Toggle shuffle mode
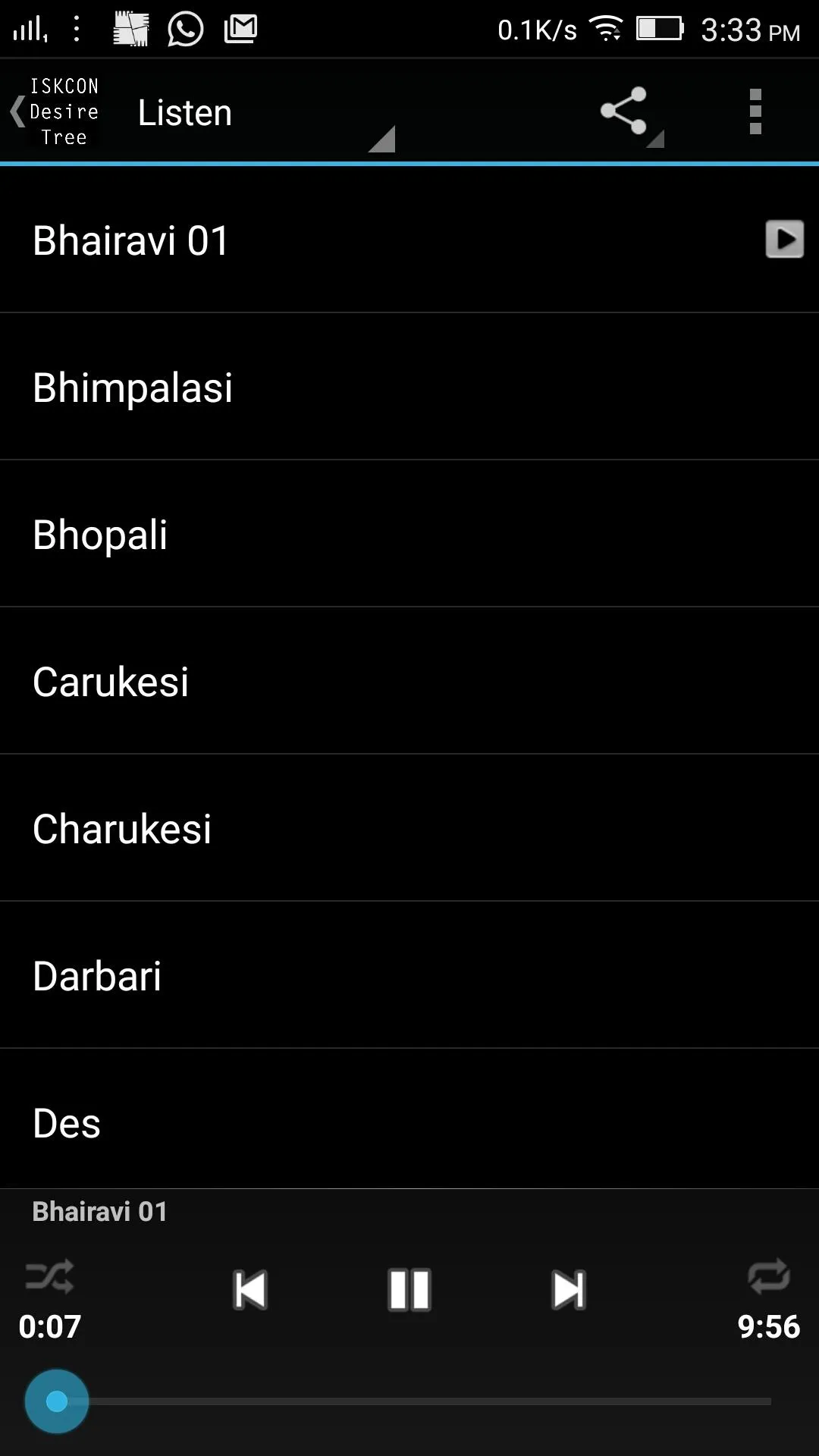Image resolution: width=819 pixels, height=1456 pixels. pos(49,1276)
